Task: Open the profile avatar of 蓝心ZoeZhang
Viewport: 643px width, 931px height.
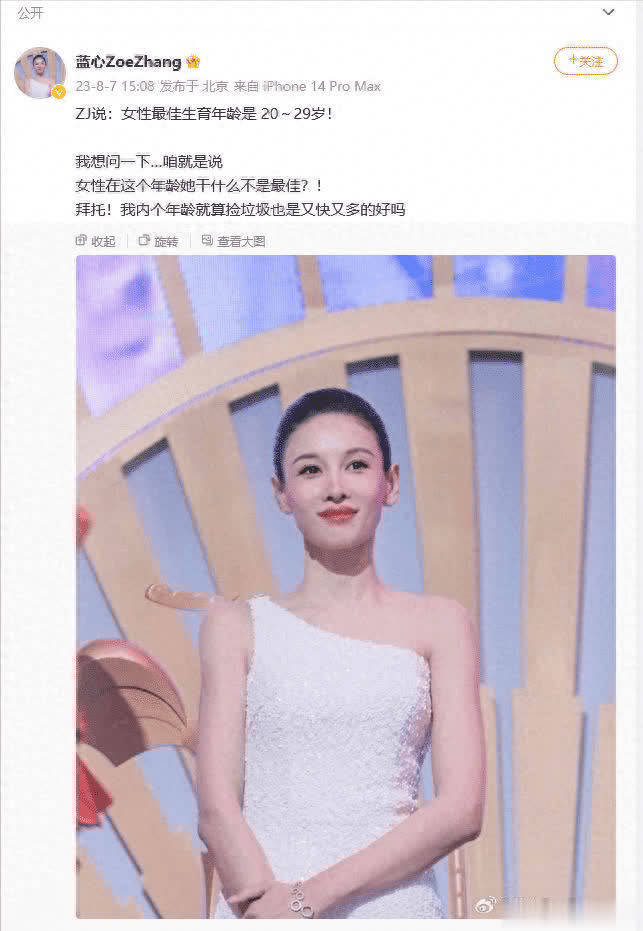Action: coord(39,73)
